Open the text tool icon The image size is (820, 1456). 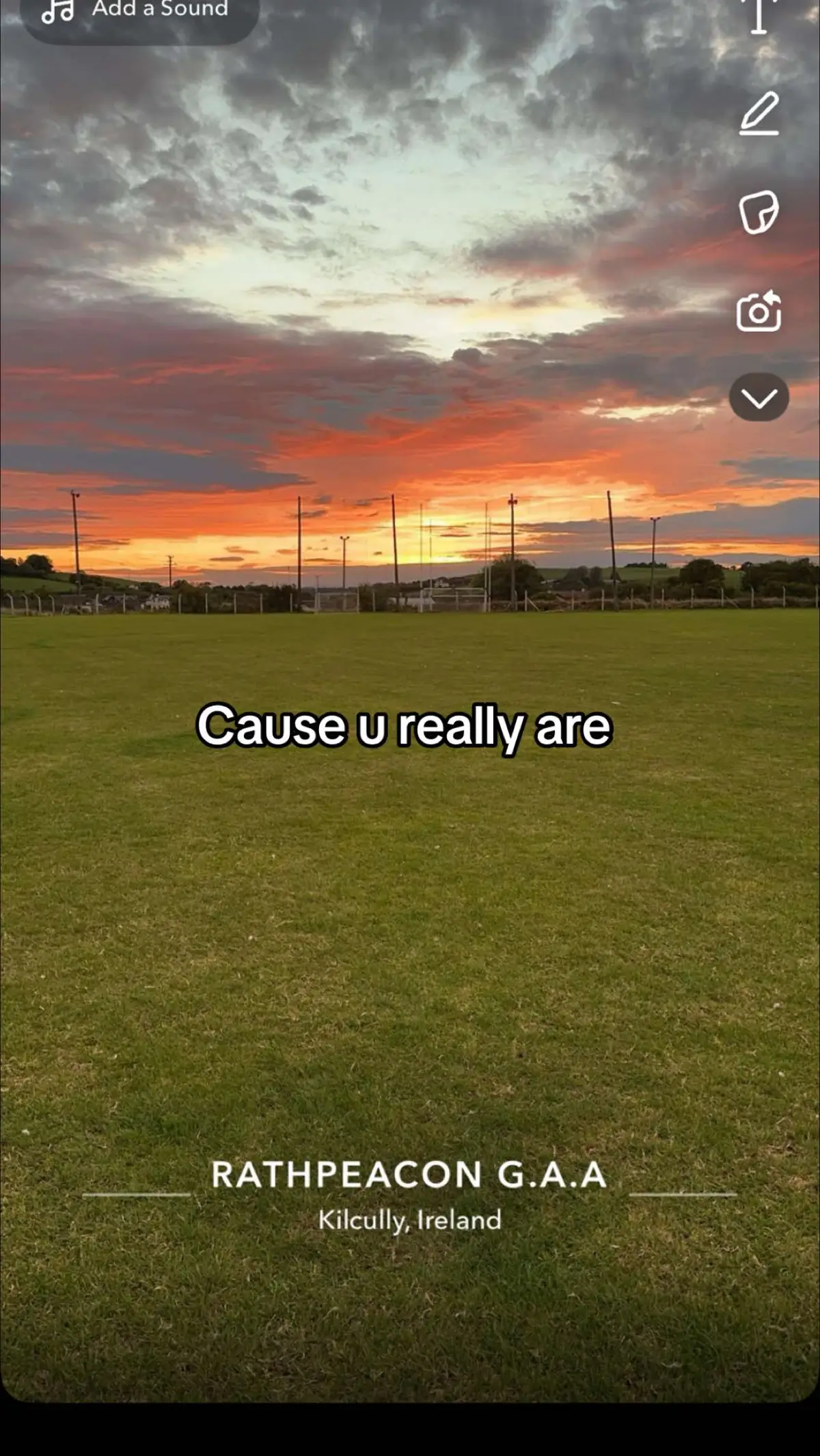[x=758, y=15]
